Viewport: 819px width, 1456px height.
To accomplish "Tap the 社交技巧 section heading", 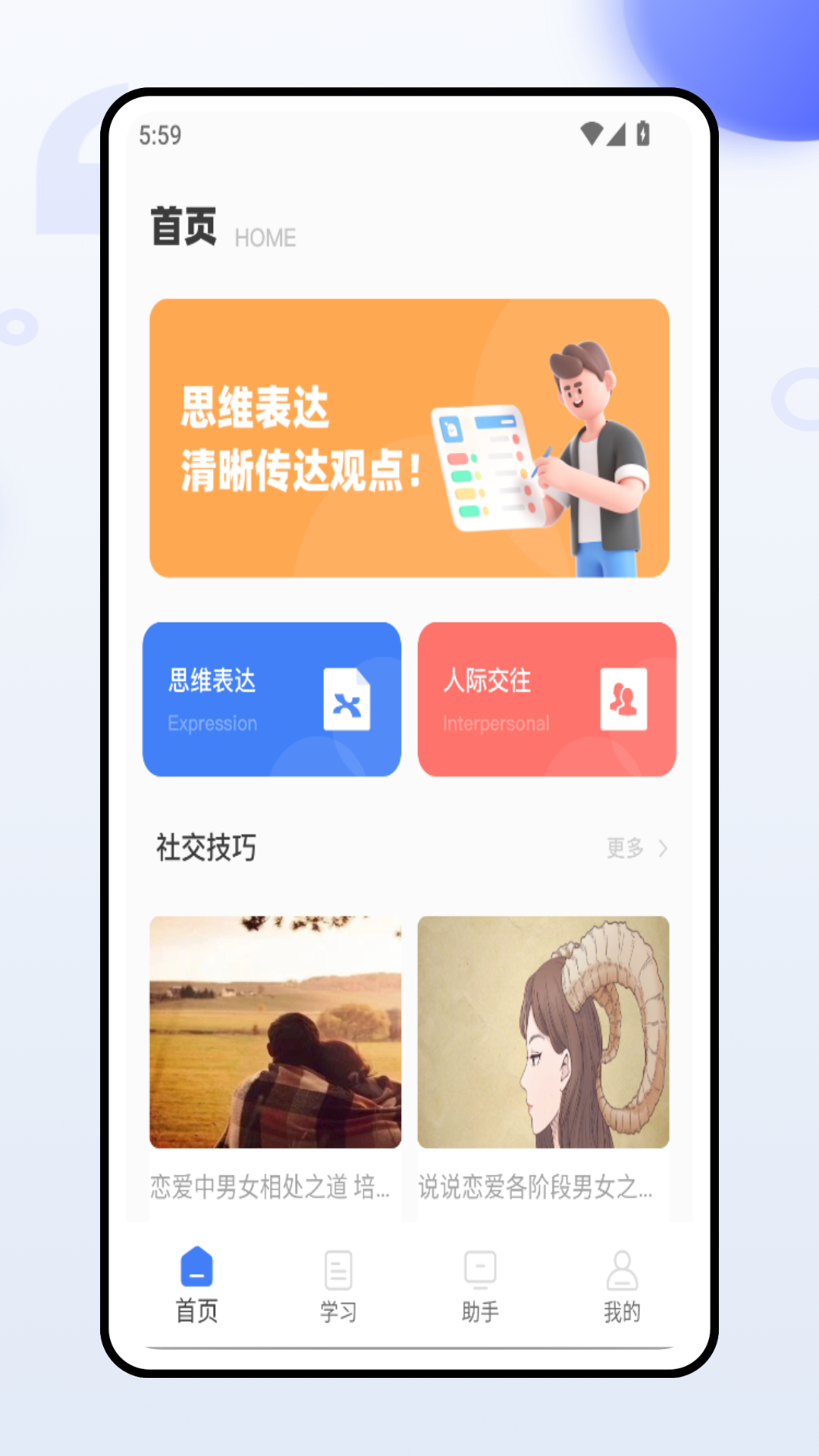I will pyautogui.click(x=205, y=848).
